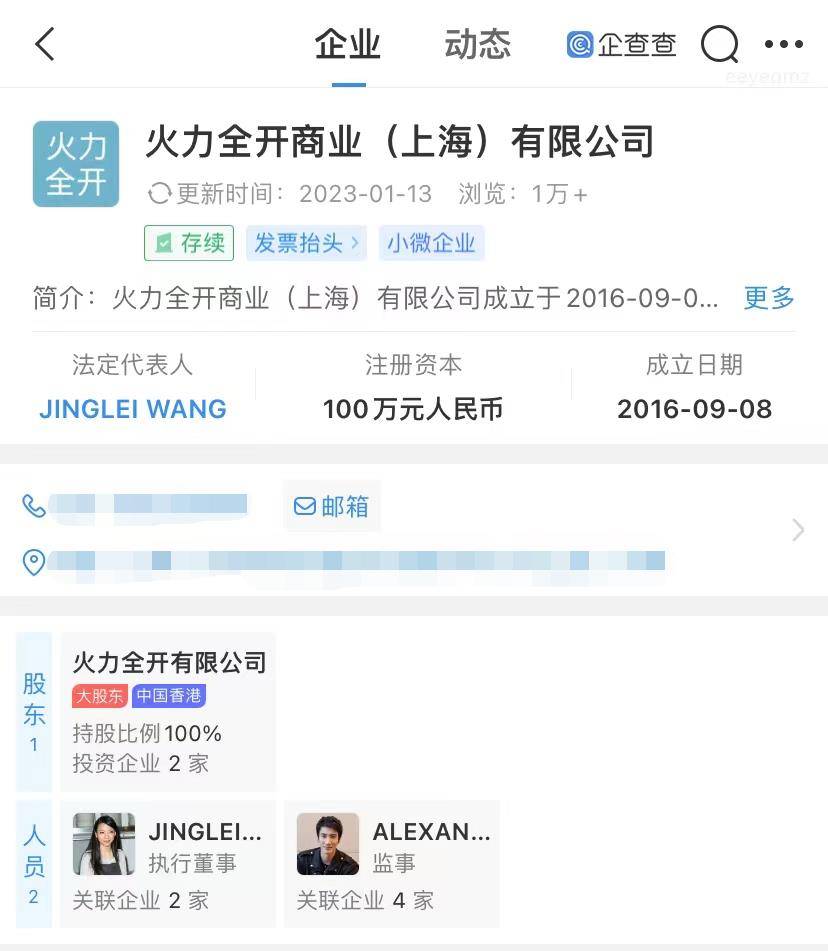Open the three-dot overflow menu
The image size is (828, 951).
pos(783,44)
